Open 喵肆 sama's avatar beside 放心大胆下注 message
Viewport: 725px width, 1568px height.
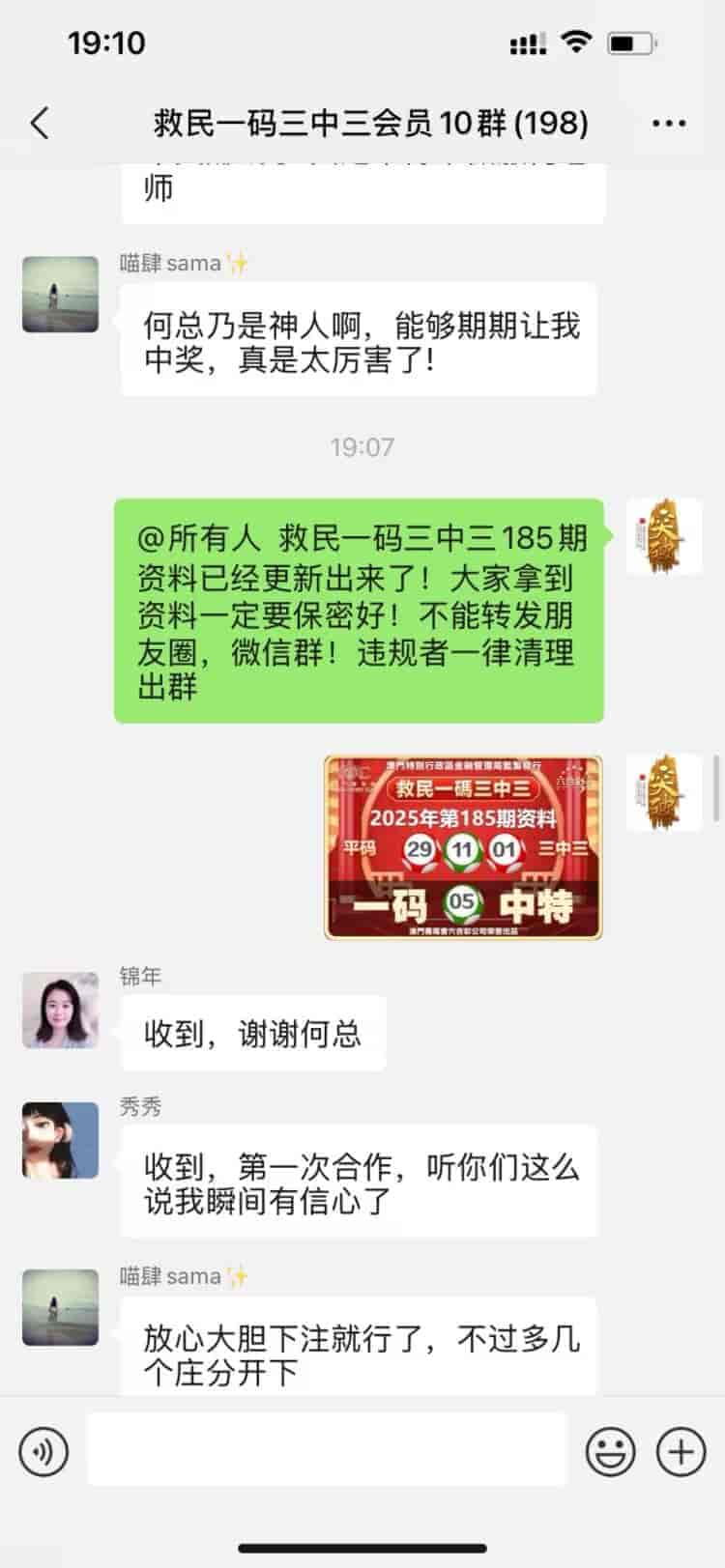pos(60,1308)
